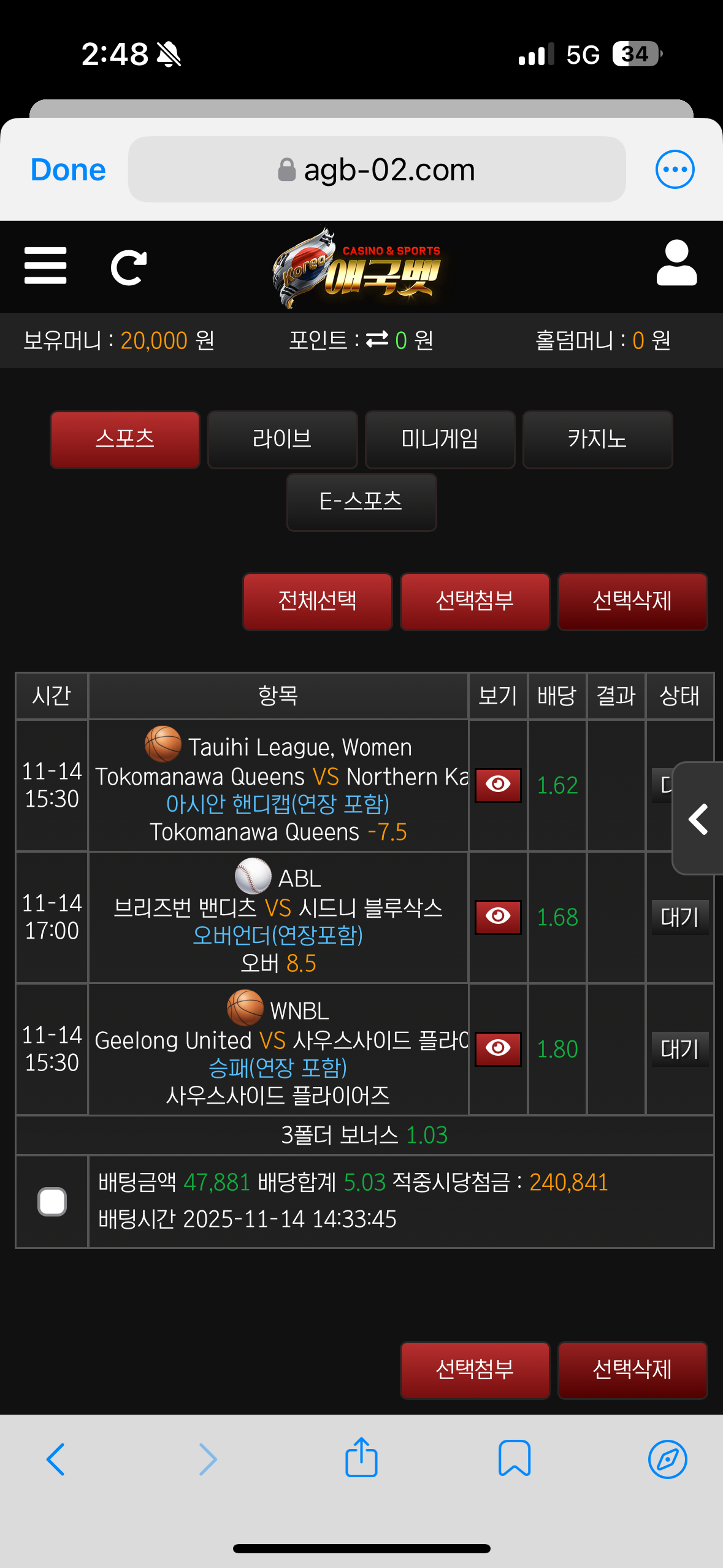Screen dimensions: 723x1568
Task: Refresh the page with the reload icon
Action: coord(128,267)
